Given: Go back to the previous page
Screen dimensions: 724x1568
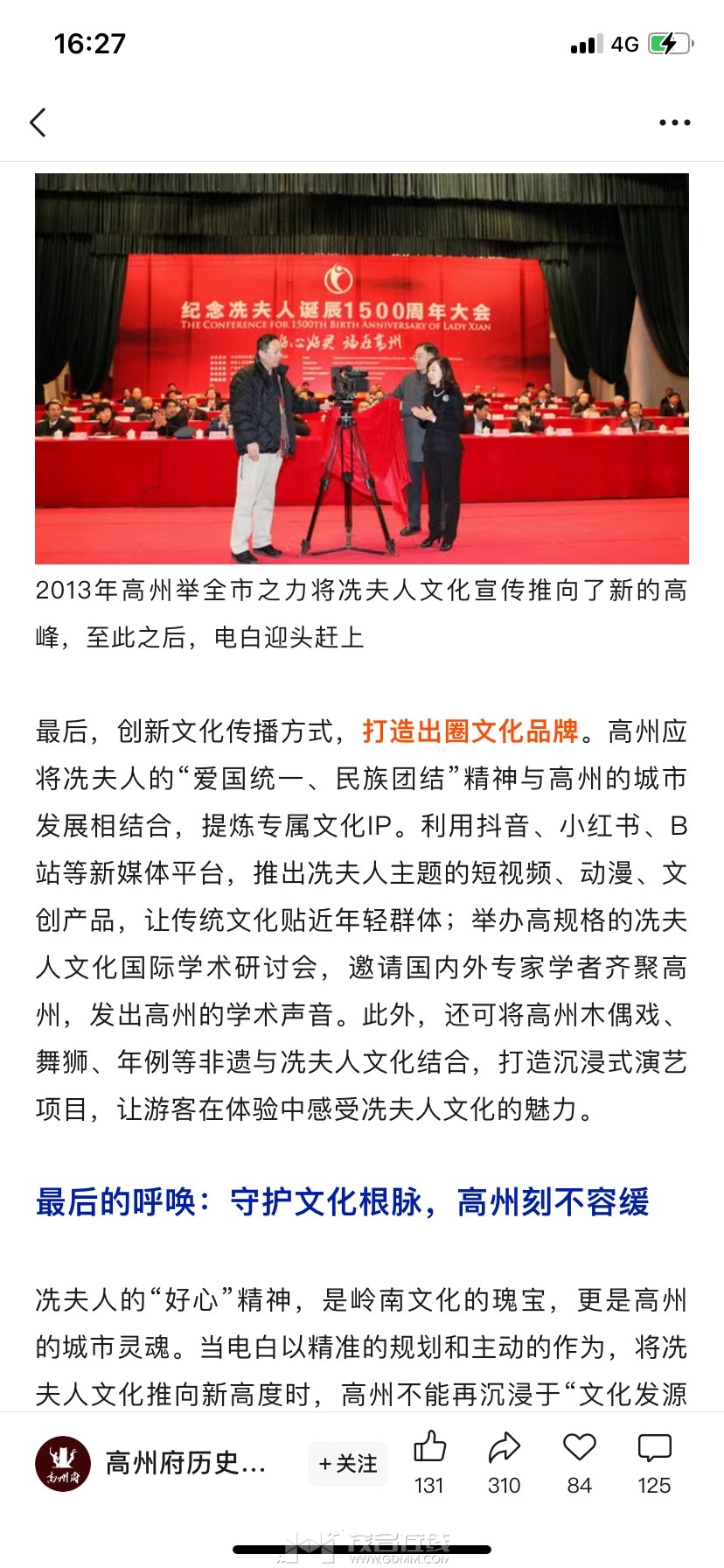Looking at the screenshot, I should [38, 122].
